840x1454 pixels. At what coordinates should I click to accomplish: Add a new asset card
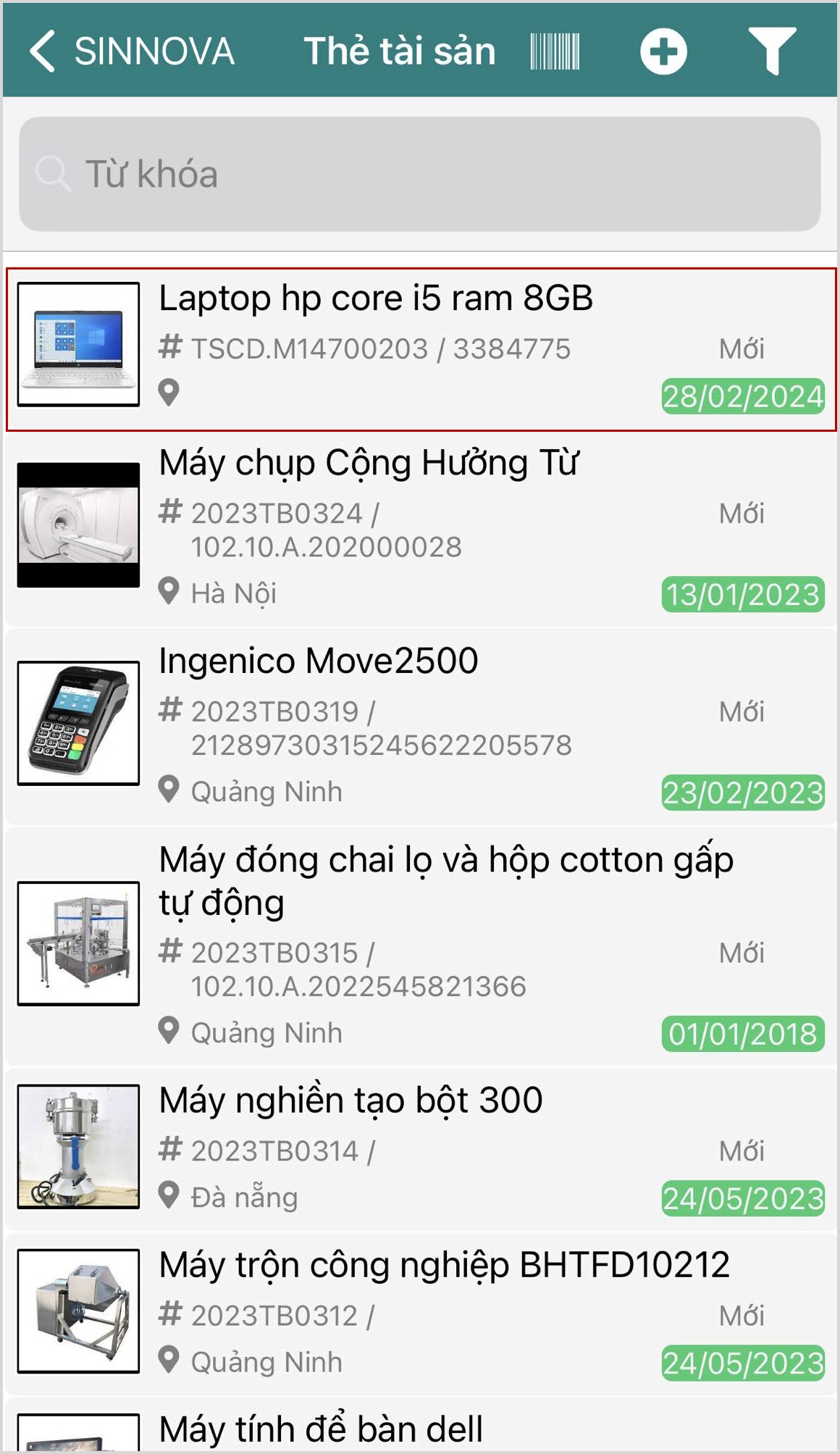pyautogui.click(x=663, y=51)
